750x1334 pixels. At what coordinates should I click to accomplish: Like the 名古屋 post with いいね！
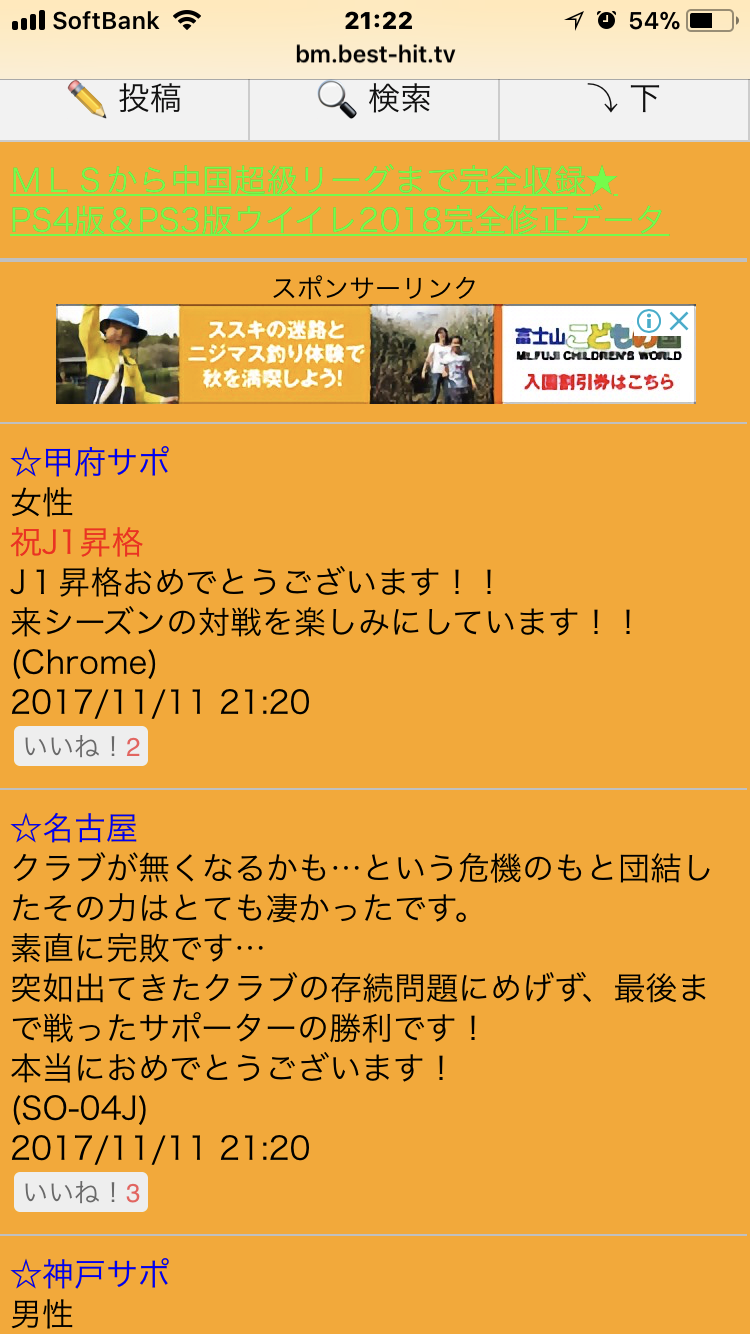[x=81, y=1193]
